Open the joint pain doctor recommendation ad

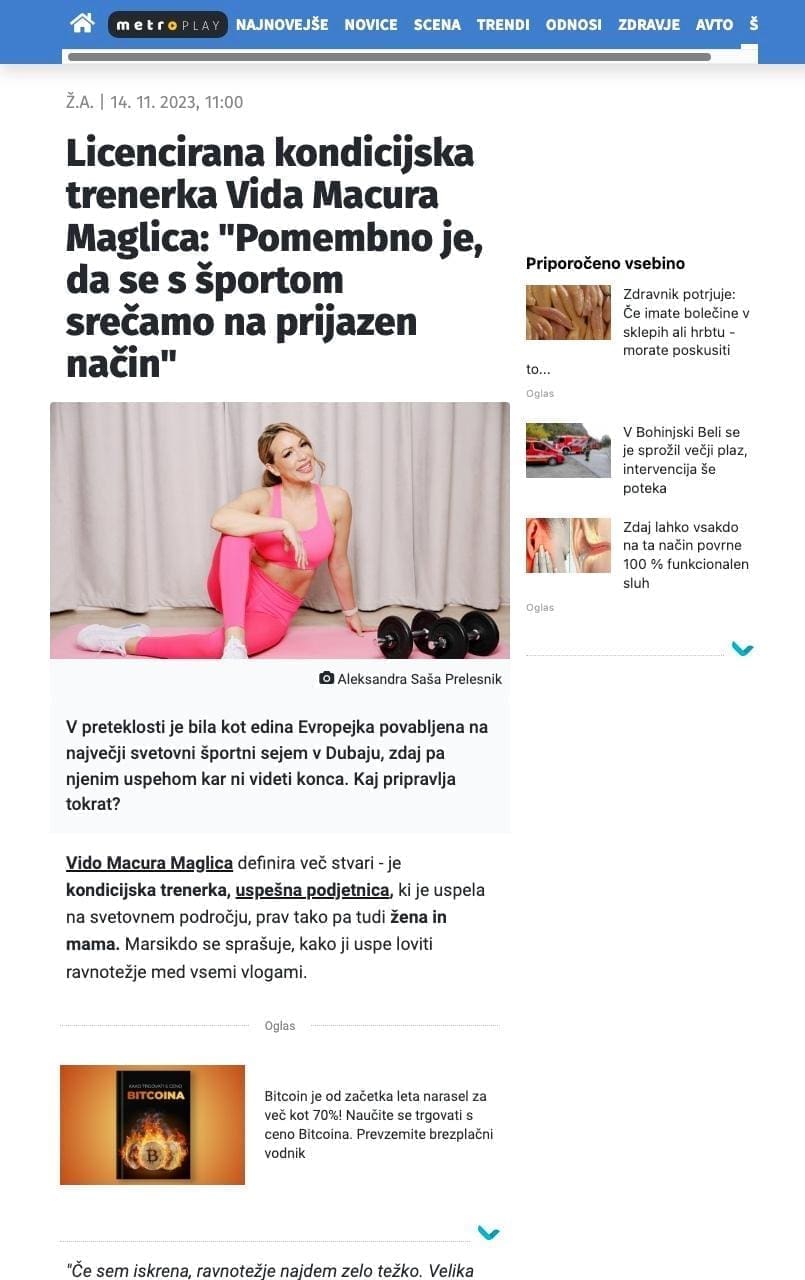click(685, 322)
